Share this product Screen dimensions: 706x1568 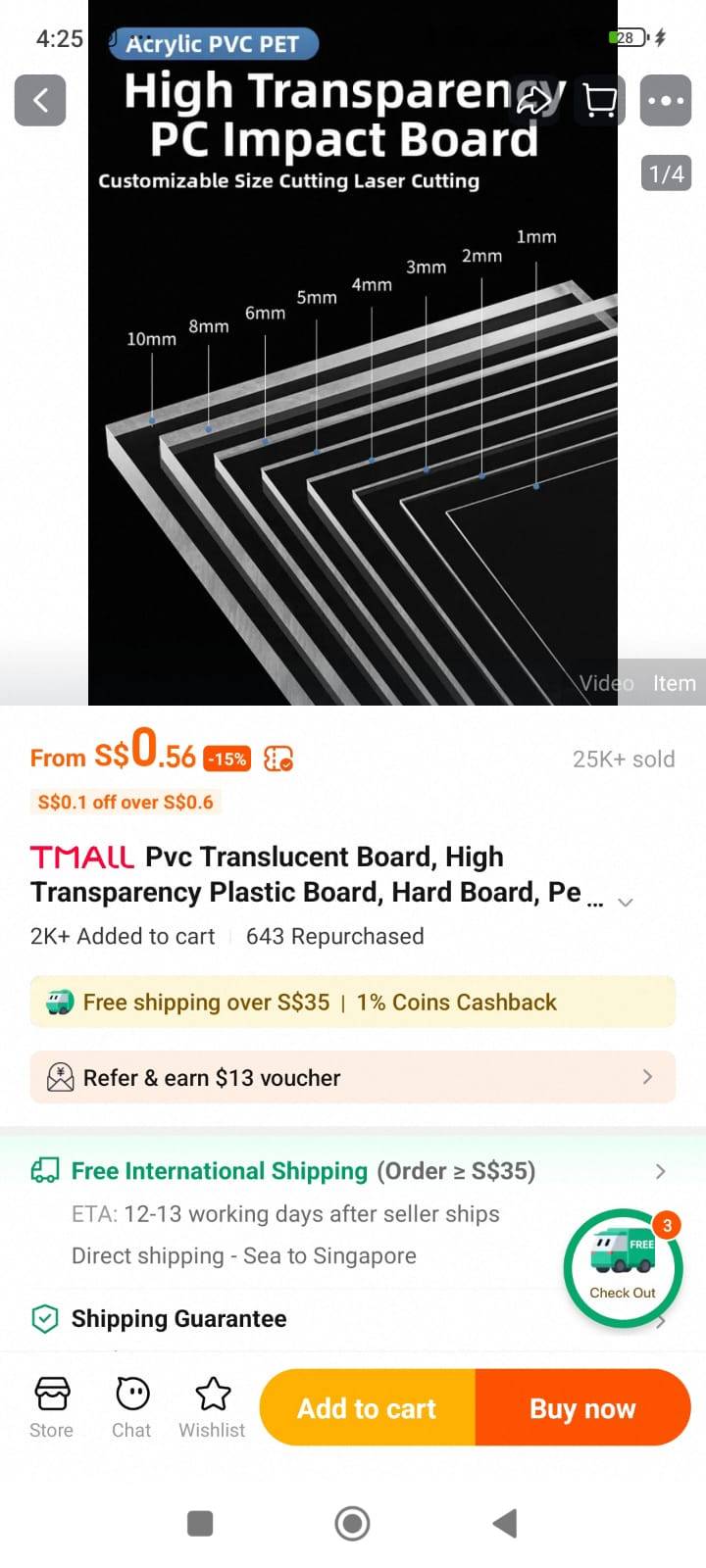[x=535, y=100]
